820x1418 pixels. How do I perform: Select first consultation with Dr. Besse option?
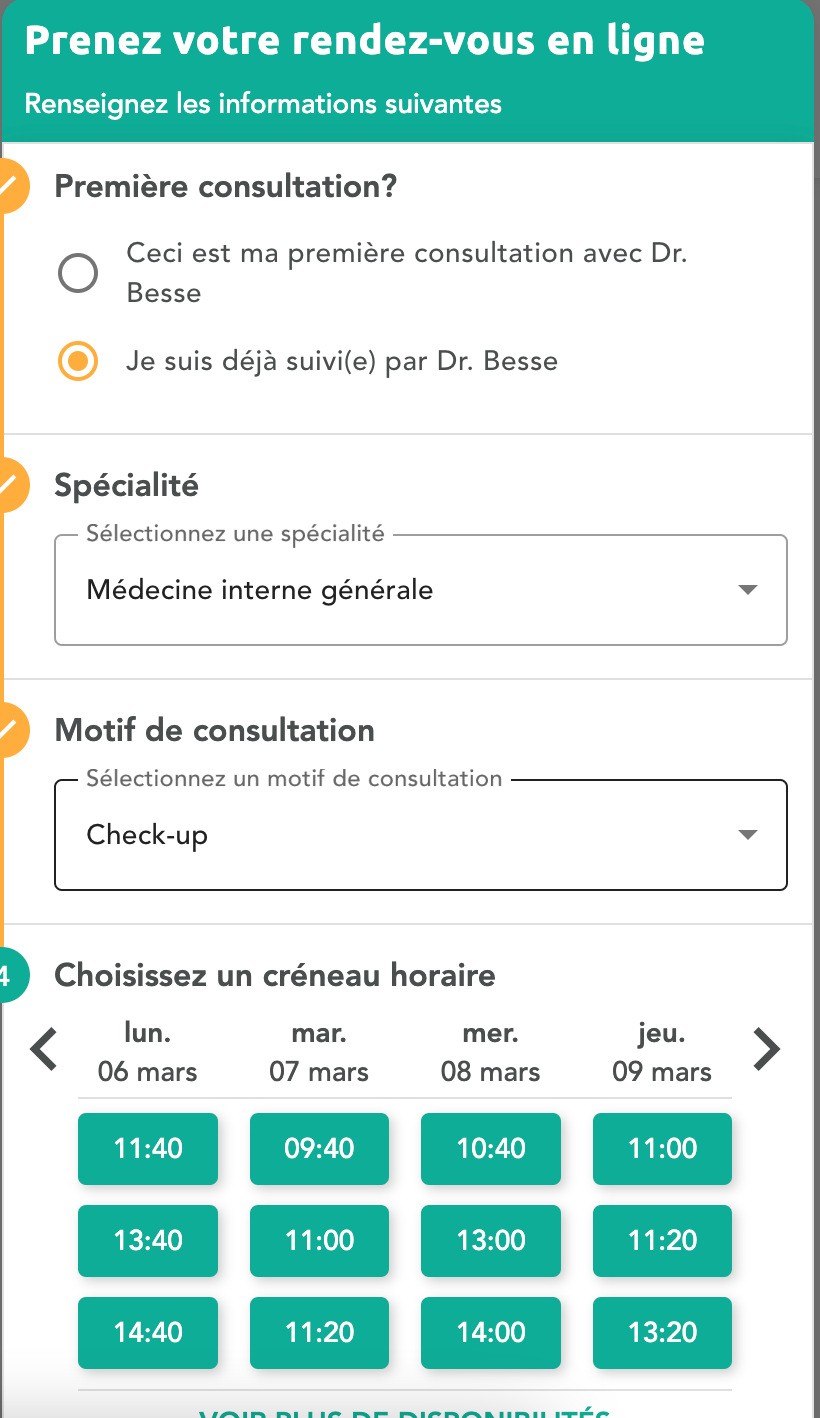tap(78, 273)
